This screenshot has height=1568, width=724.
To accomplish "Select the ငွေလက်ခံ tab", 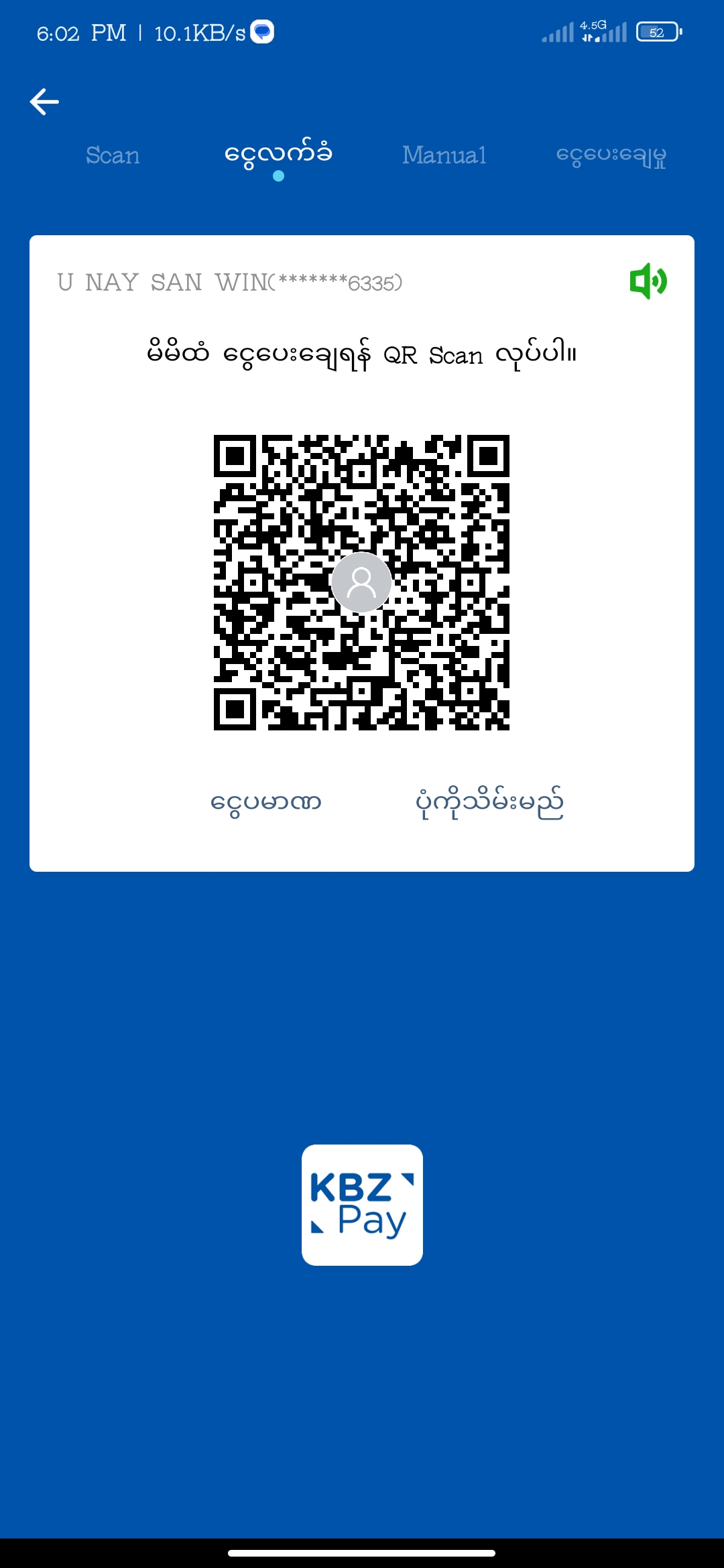I will pyautogui.click(x=278, y=155).
